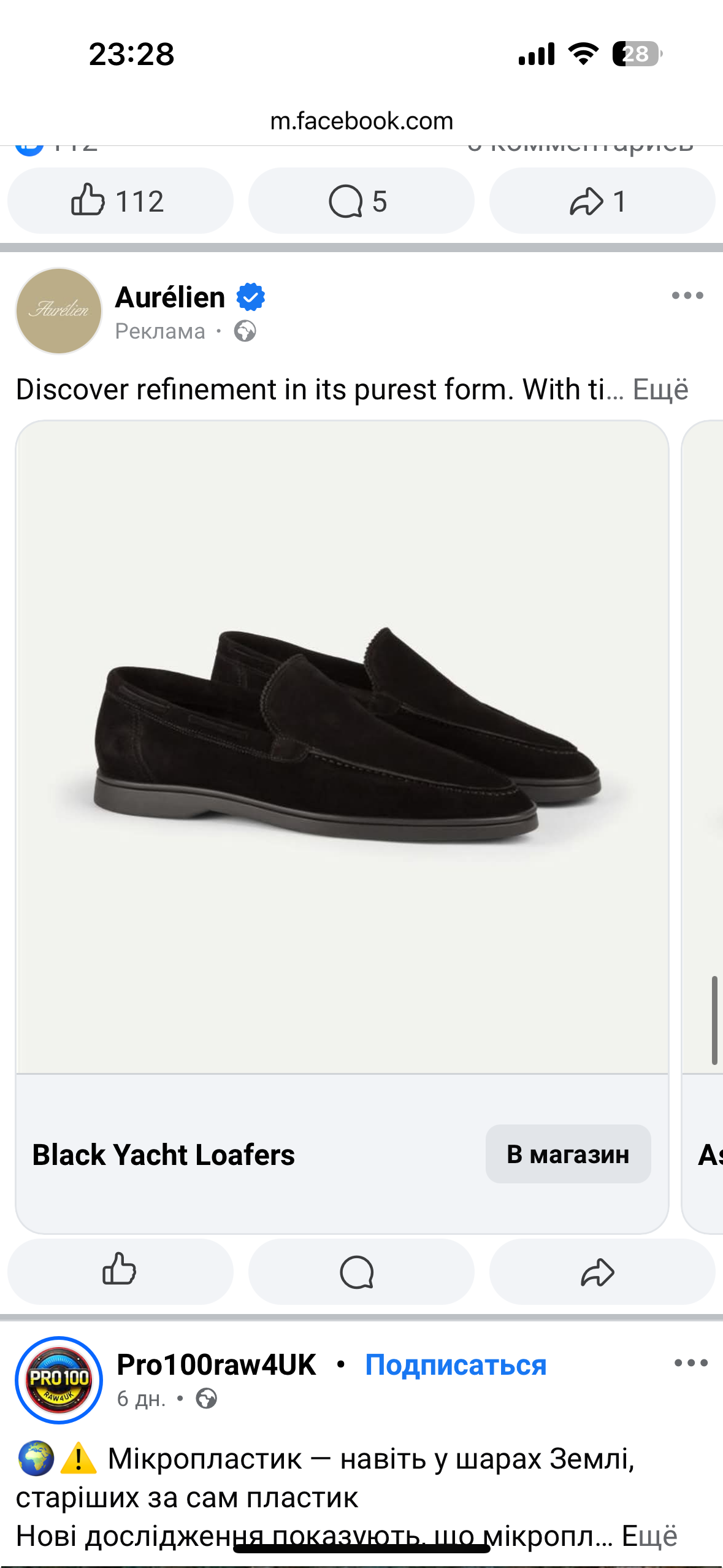723x1568 pixels.
Task: Follow Pro100raw4UK via Подписаться
Action: pos(456,1365)
